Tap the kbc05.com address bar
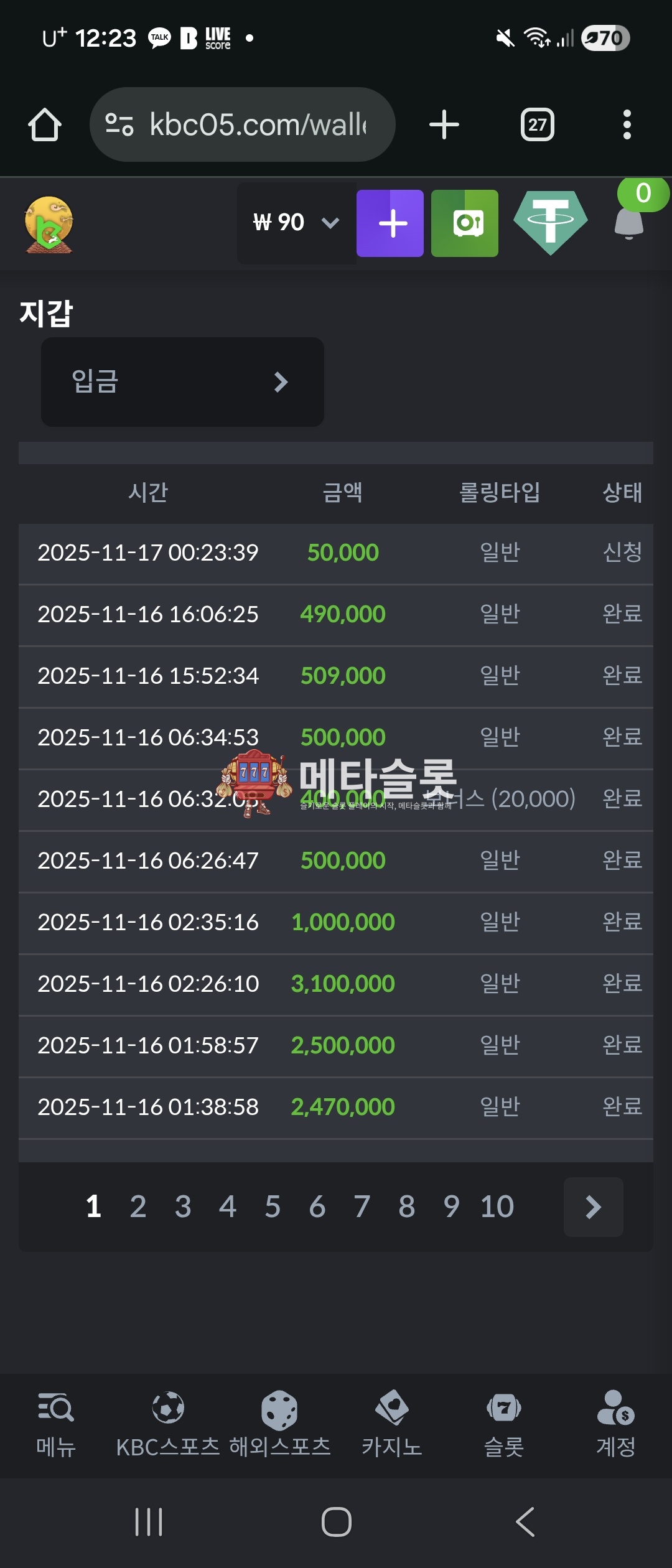 coord(243,124)
